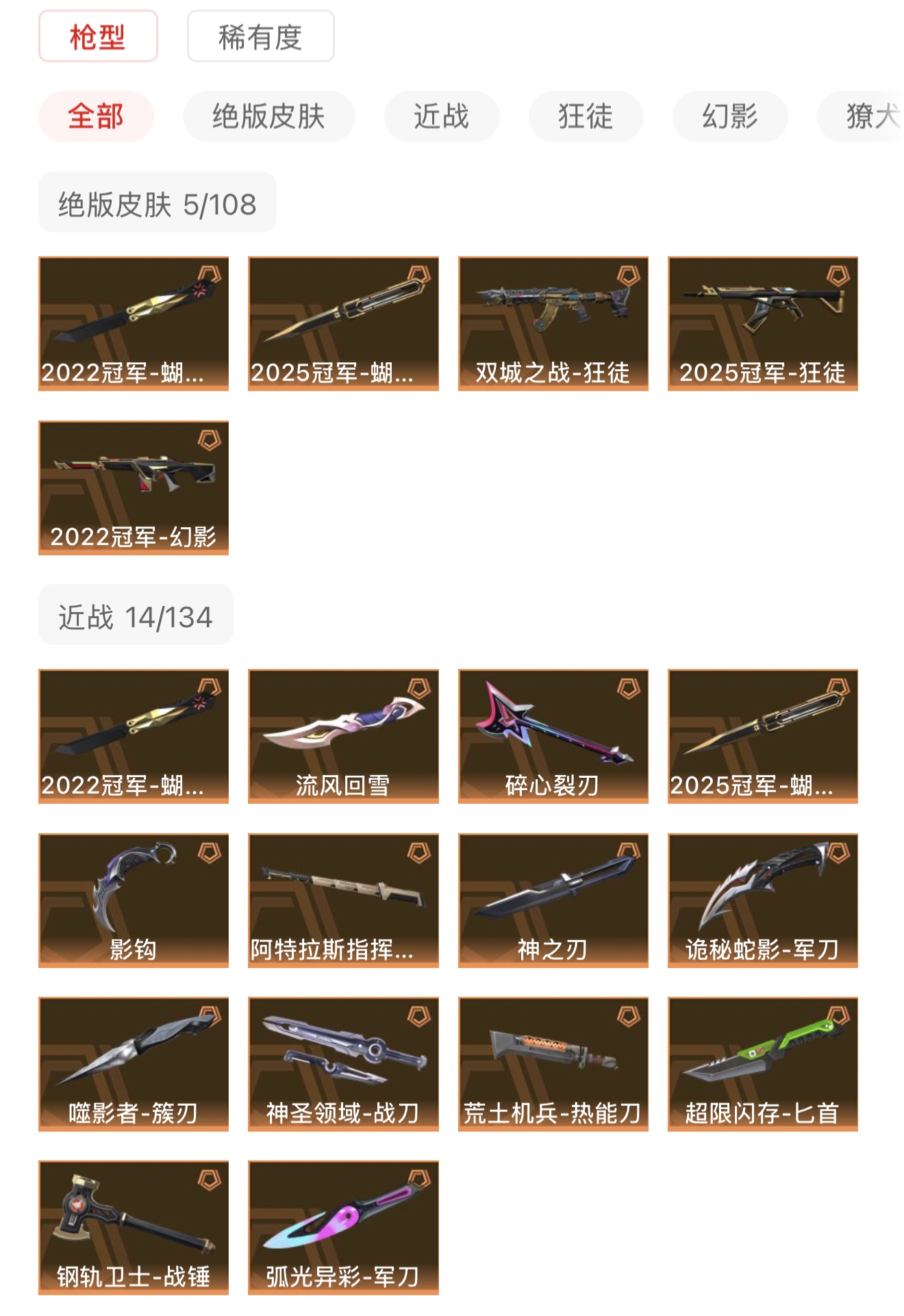The image size is (904, 1316).
Task: View the 碎心裂刃 melee skin
Action: 553,736
